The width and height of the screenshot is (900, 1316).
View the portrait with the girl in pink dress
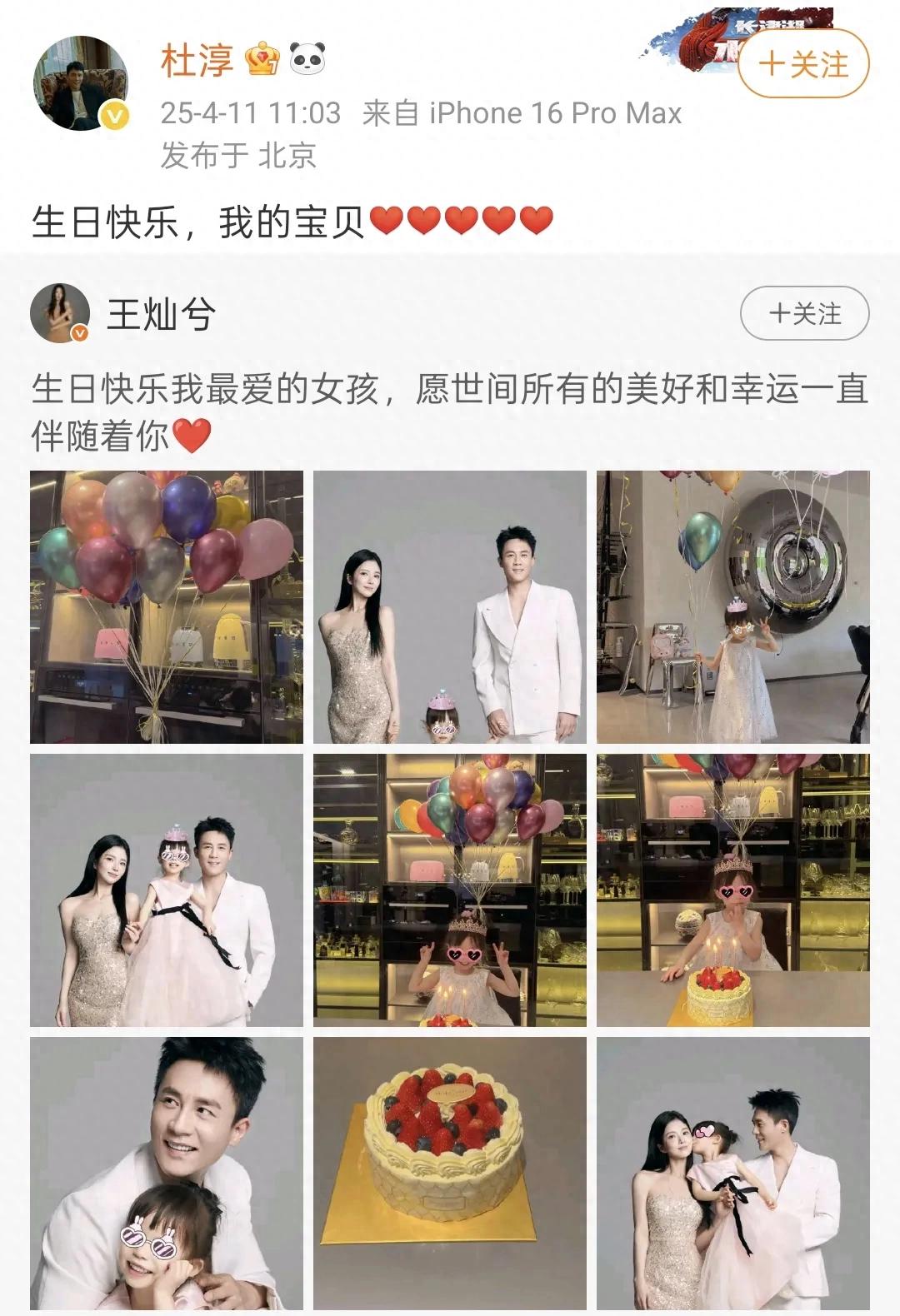[x=167, y=890]
